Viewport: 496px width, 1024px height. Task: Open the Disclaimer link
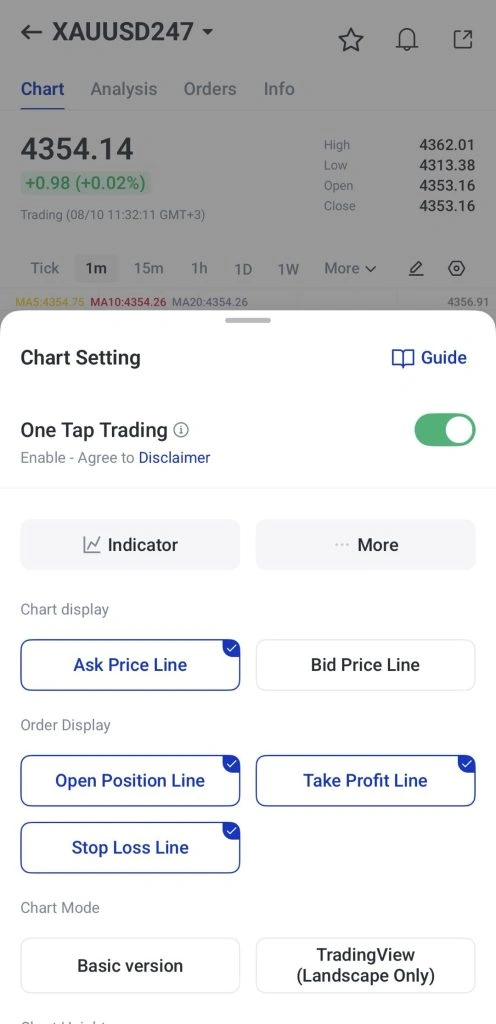point(174,458)
